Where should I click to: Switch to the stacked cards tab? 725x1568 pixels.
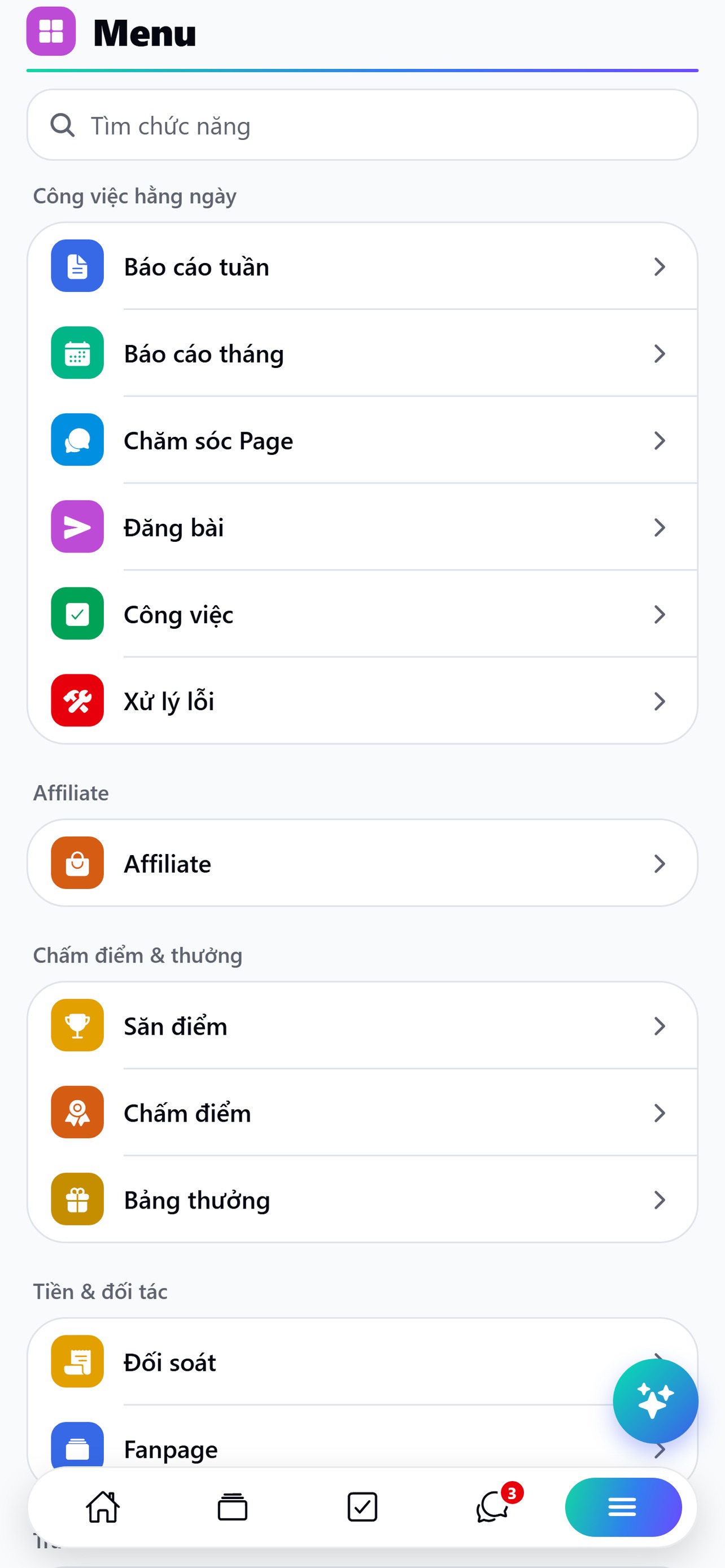pos(233,1507)
